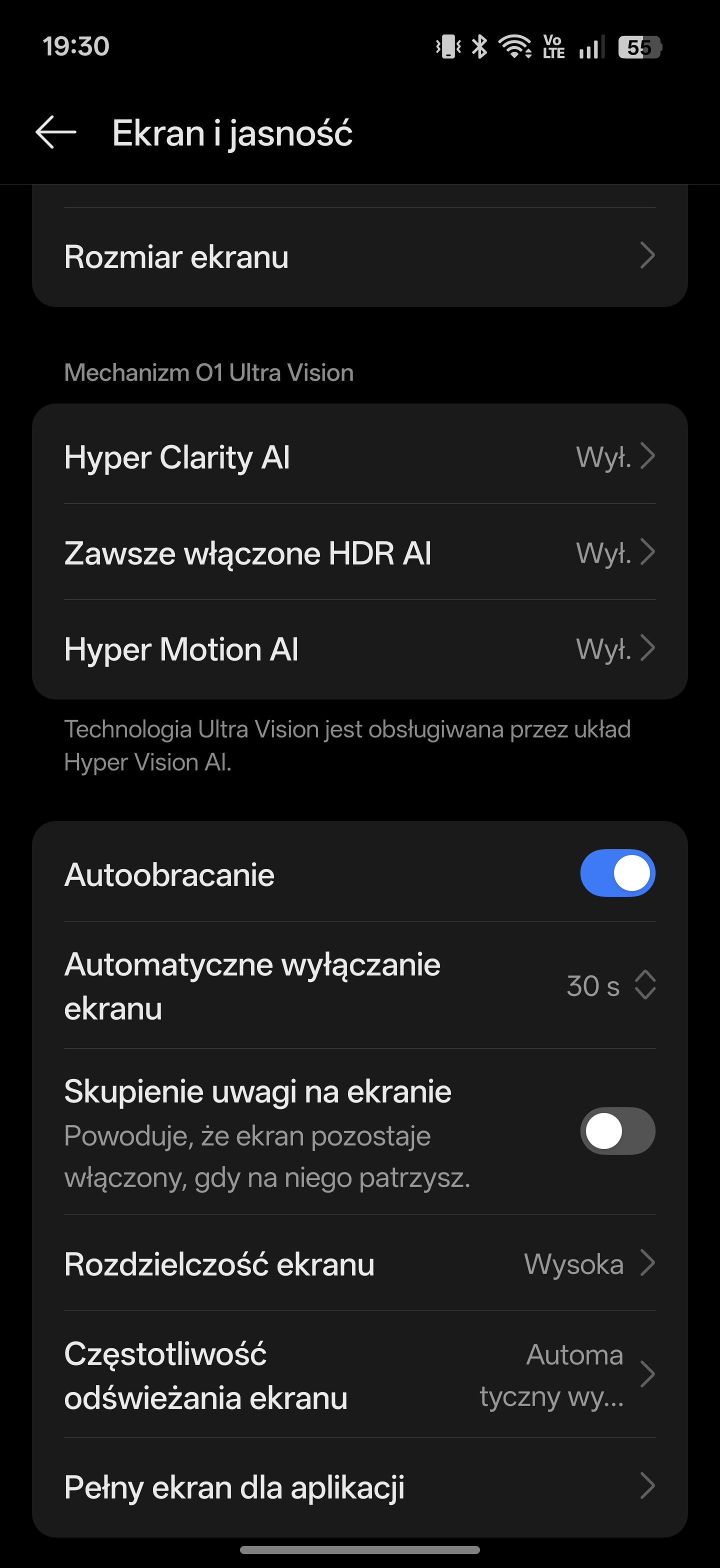
Task: Open Hyper Motion AI settings
Action: (359, 649)
